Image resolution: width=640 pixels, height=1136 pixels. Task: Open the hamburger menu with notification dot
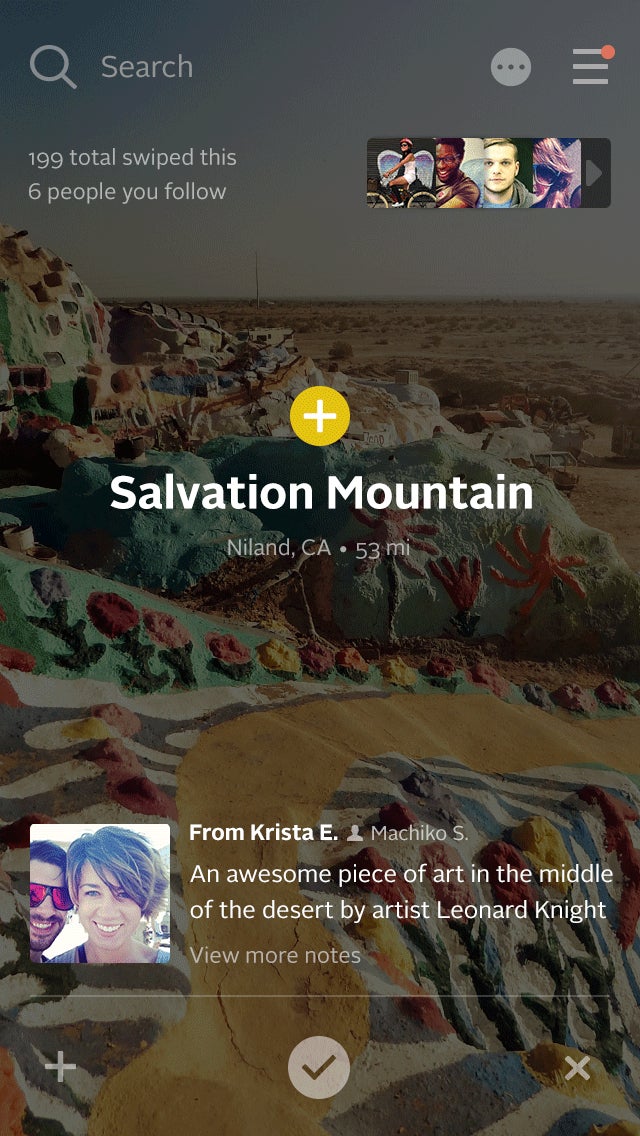pyautogui.click(x=592, y=65)
